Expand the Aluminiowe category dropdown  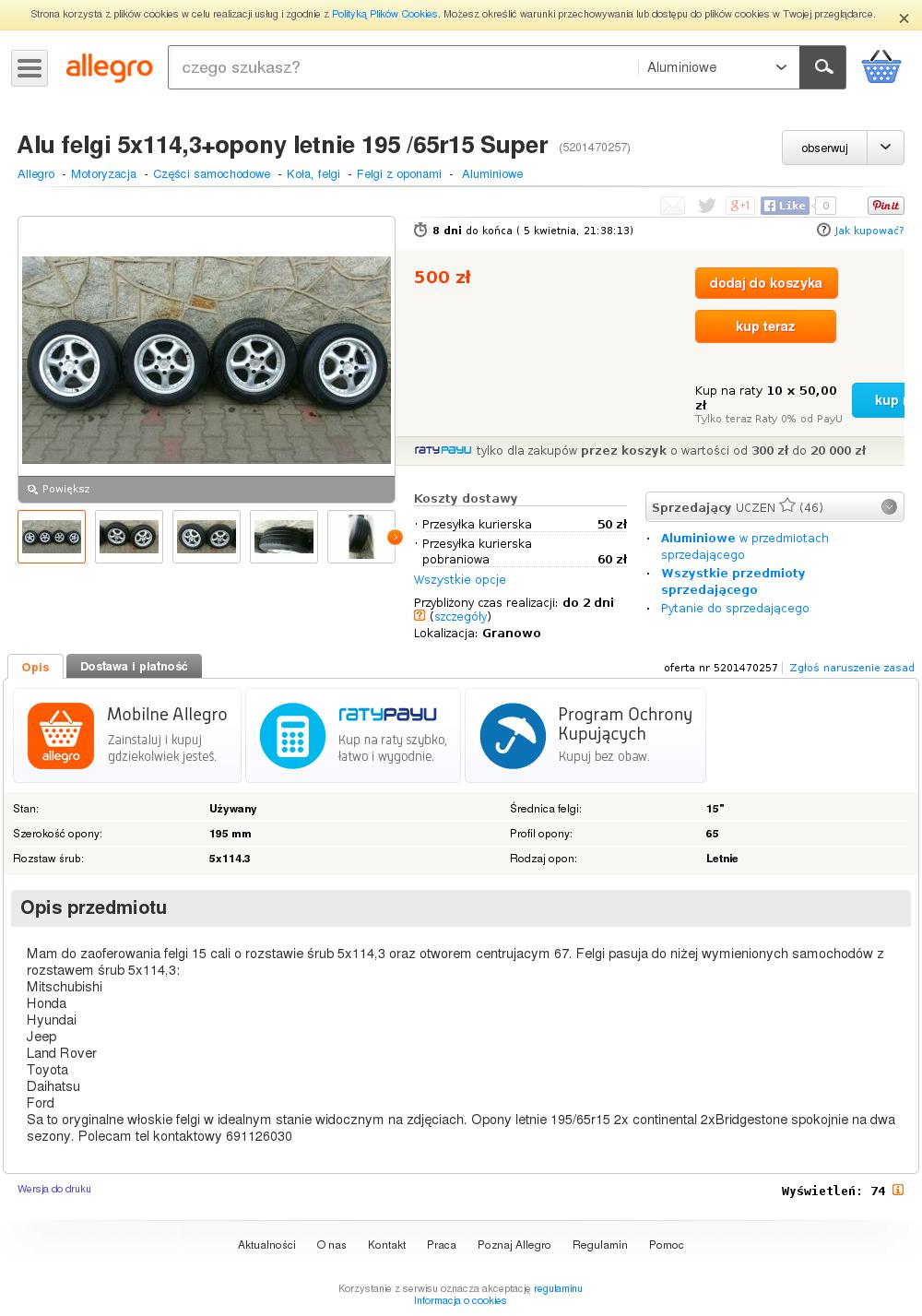pos(717,67)
